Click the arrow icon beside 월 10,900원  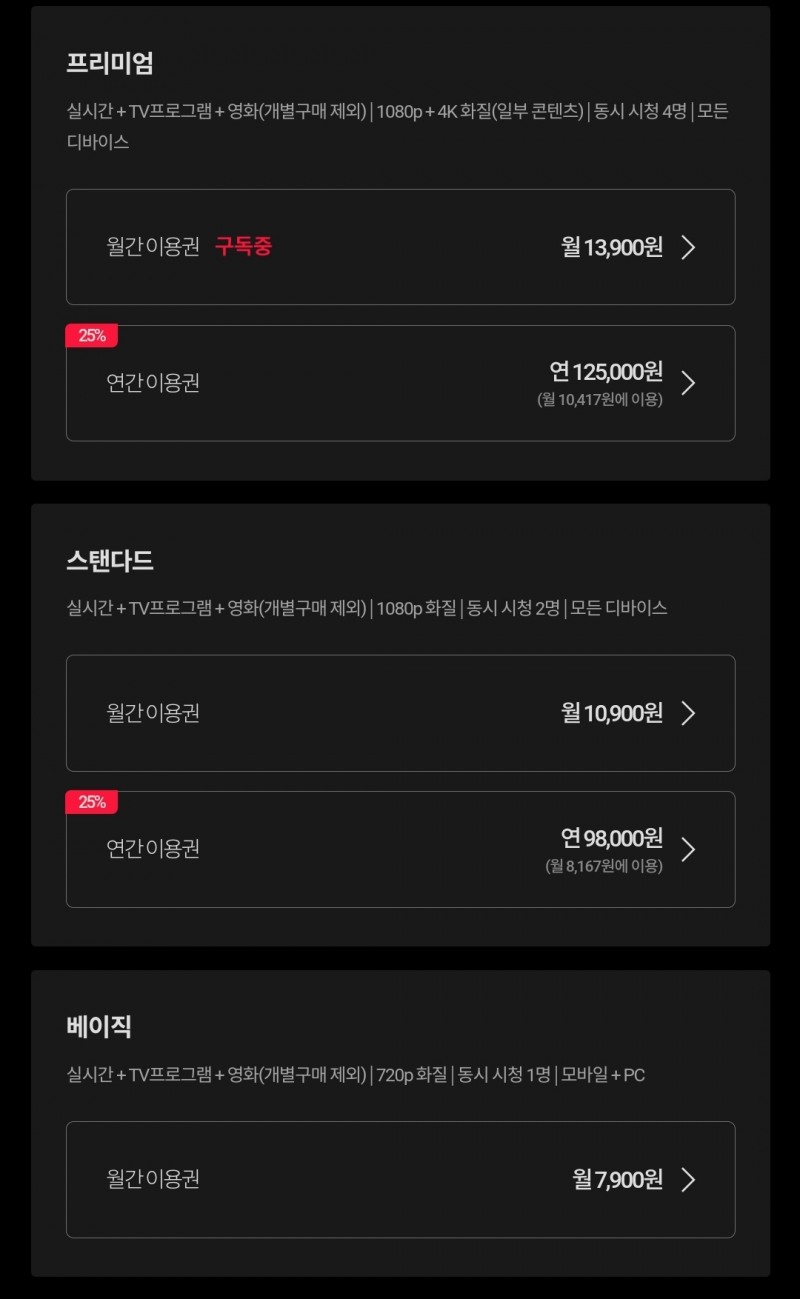point(687,713)
